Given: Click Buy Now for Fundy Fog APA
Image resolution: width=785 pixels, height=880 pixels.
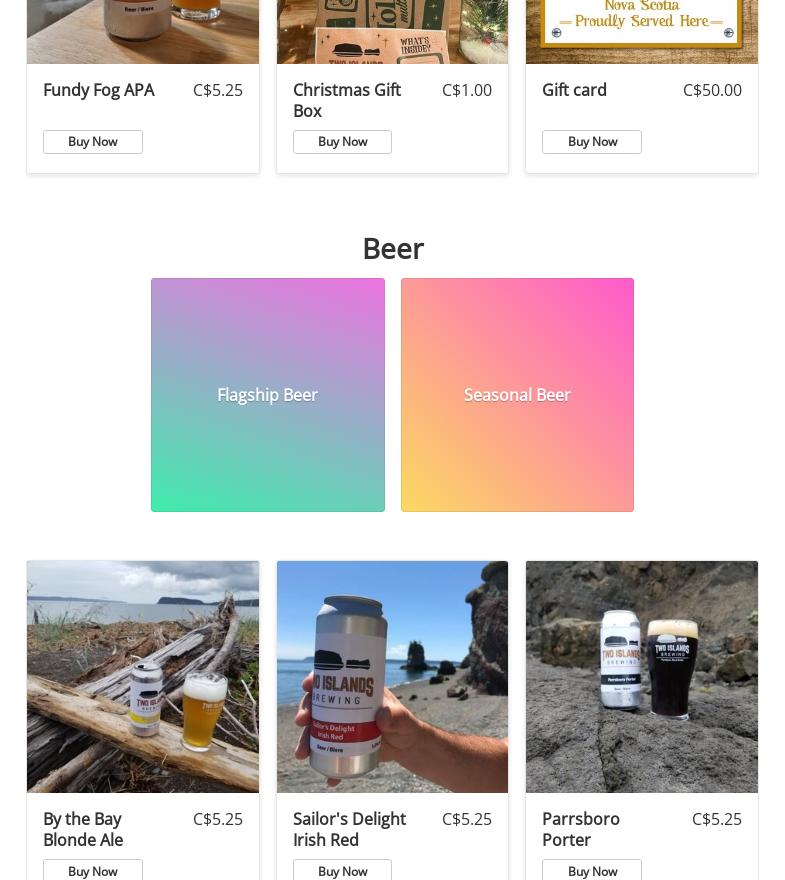Looking at the screenshot, I should pyautogui.click(x=93, y=141).
